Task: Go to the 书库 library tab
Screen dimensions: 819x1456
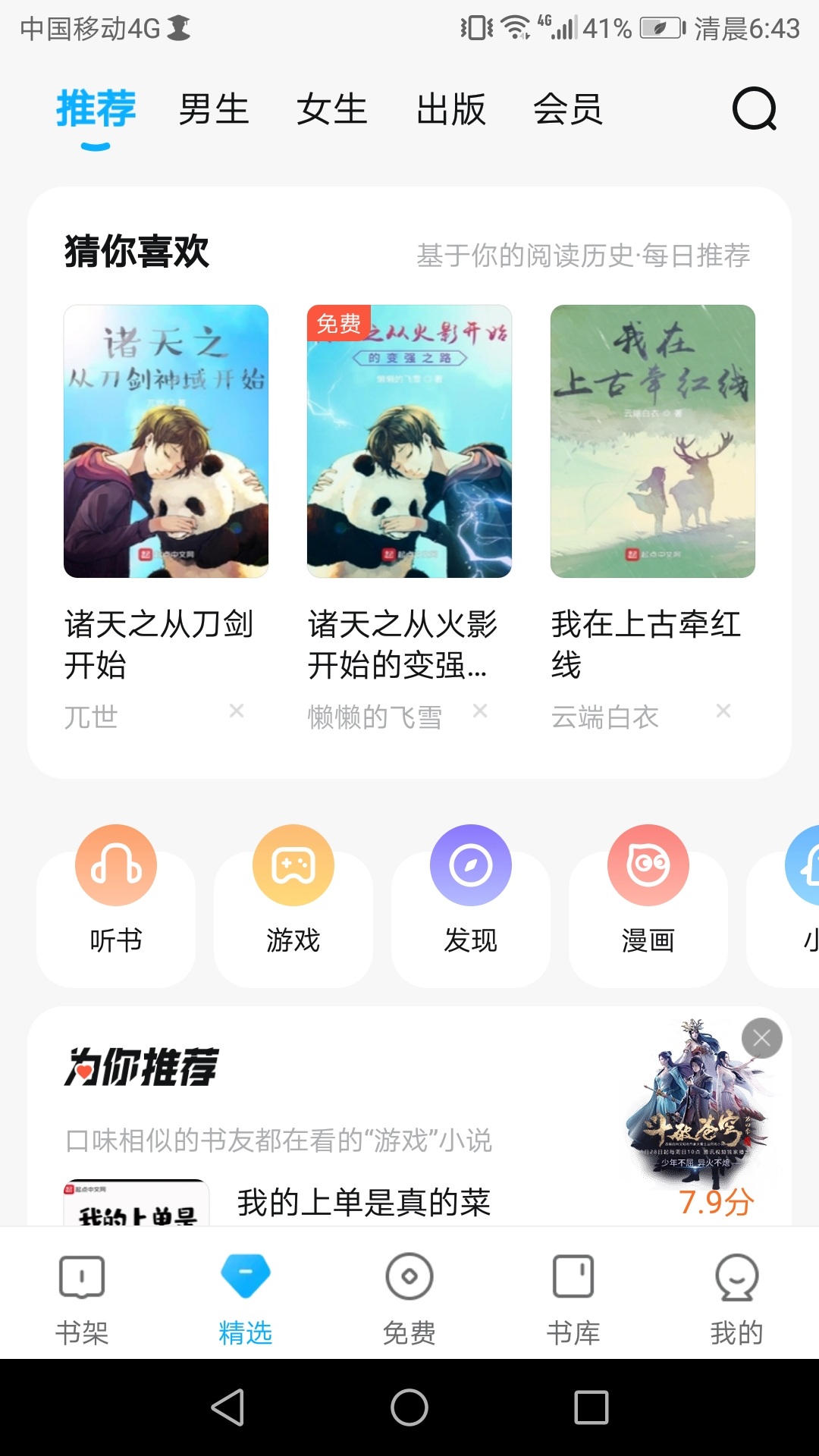Action: [573, 1298]
